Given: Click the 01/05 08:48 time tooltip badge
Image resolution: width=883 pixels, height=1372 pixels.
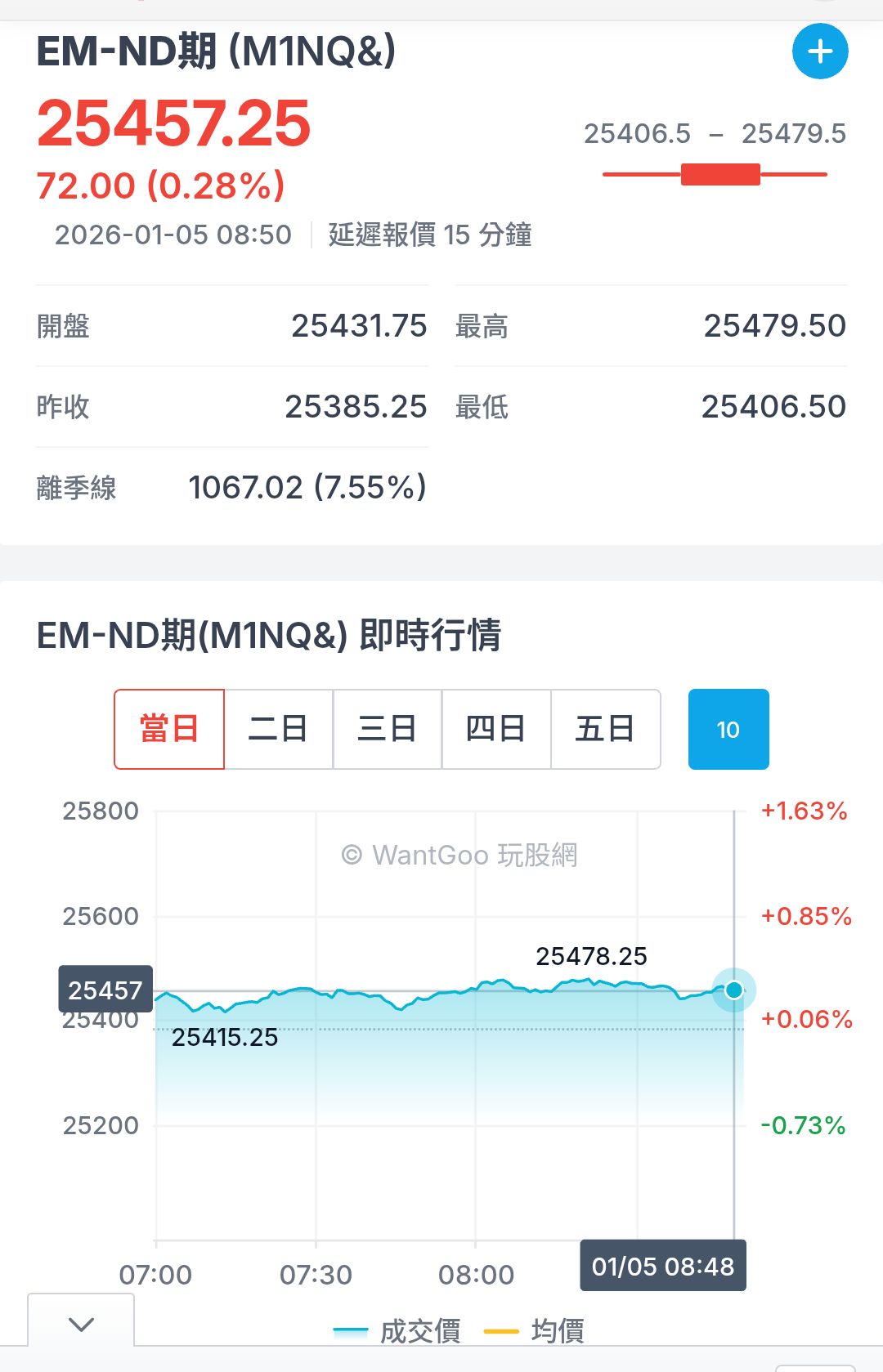Looking at the screenshot, I should click(x=663, y=1266).
